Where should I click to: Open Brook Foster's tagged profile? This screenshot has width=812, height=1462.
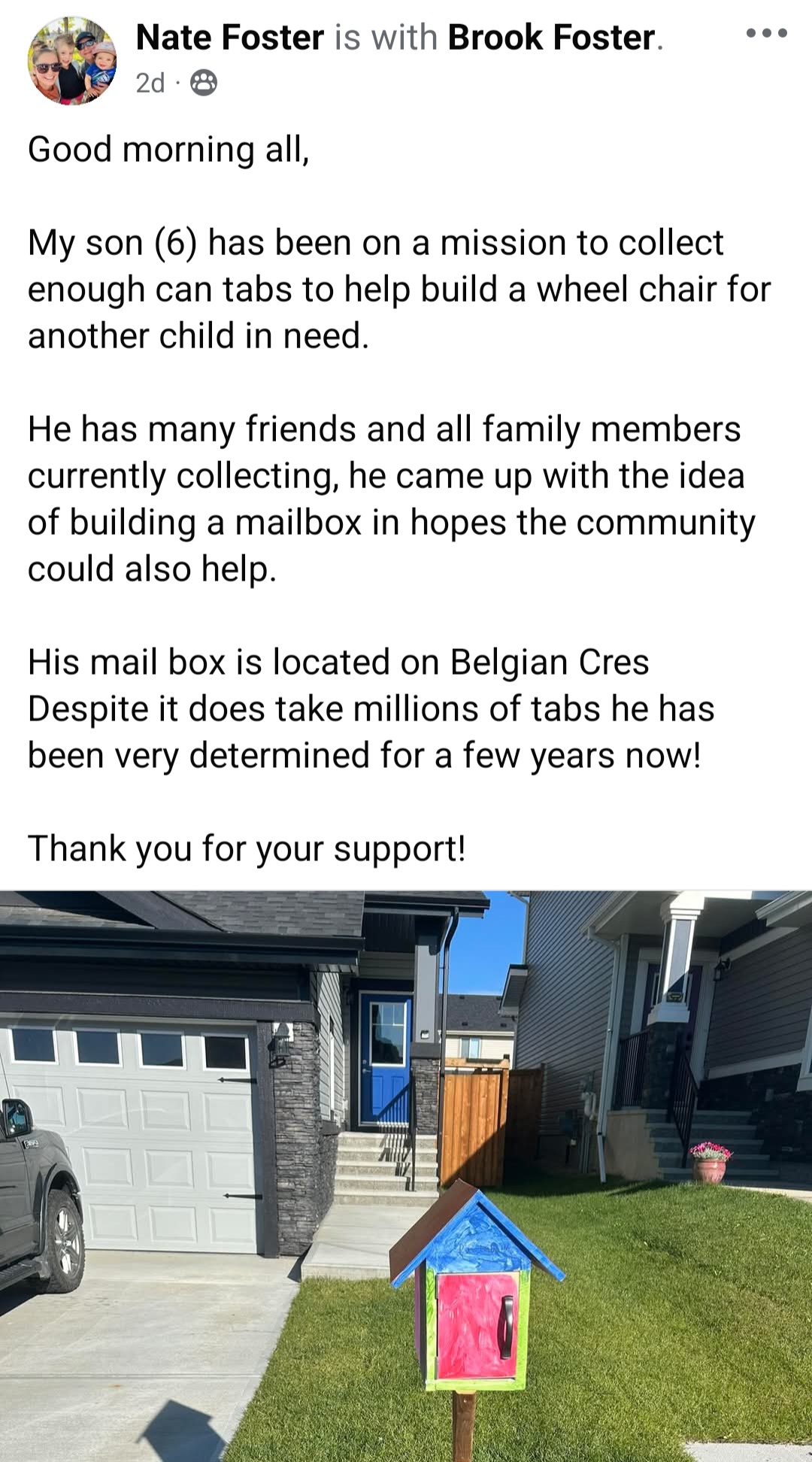tap(551, 38)
